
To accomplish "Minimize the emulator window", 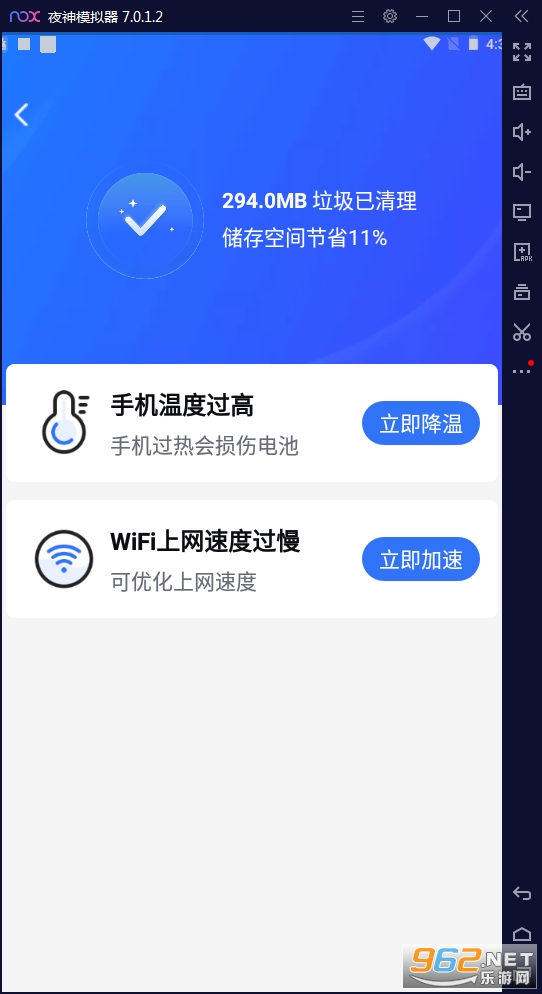I will pos(422,16).
